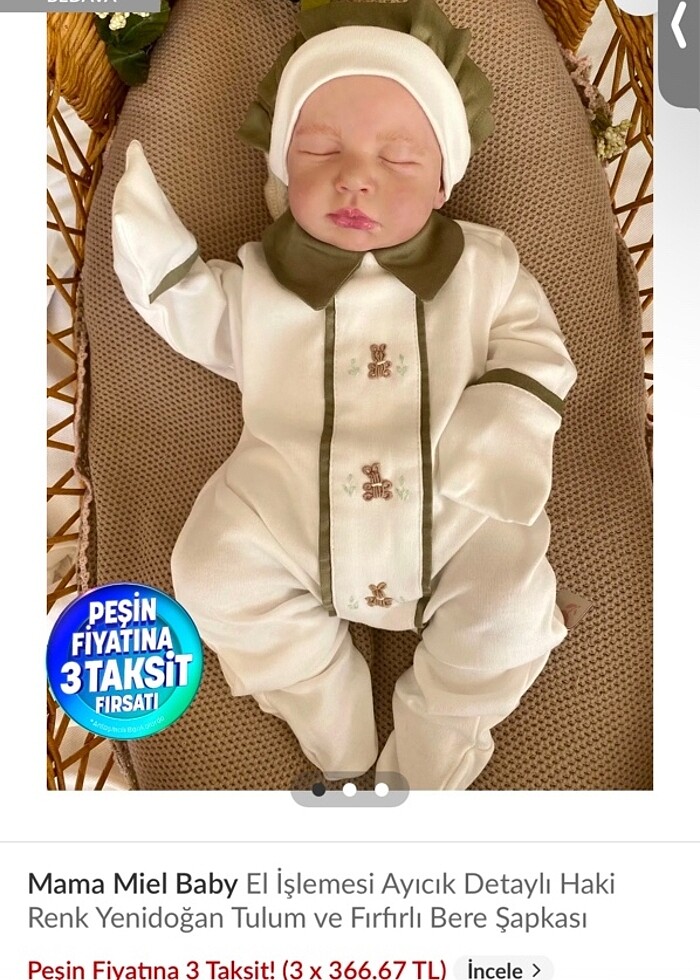Tap the İncele button for installment details
700x980 pixels.
504,969
